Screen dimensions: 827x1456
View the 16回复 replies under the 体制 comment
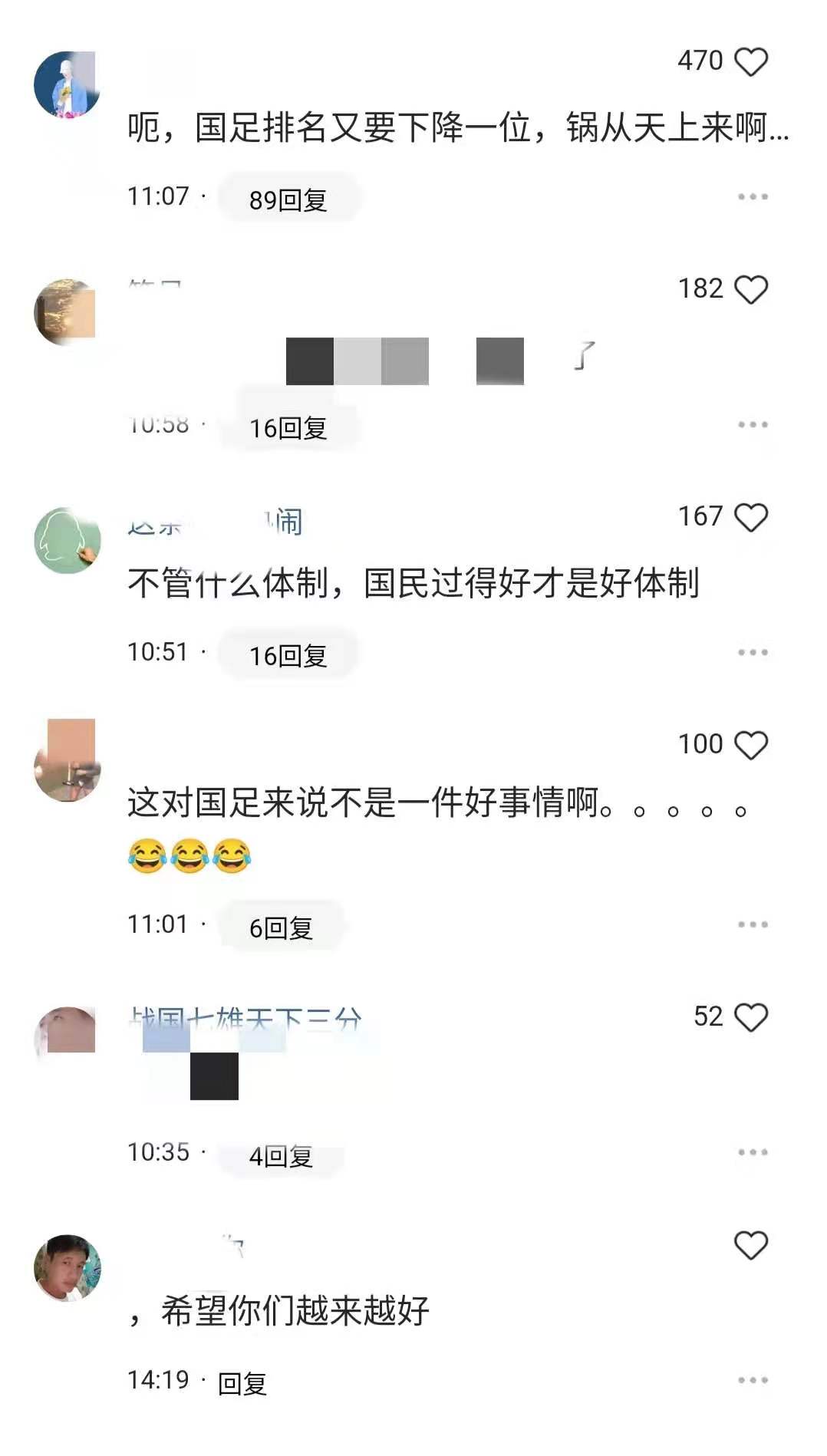click(288, 654)
